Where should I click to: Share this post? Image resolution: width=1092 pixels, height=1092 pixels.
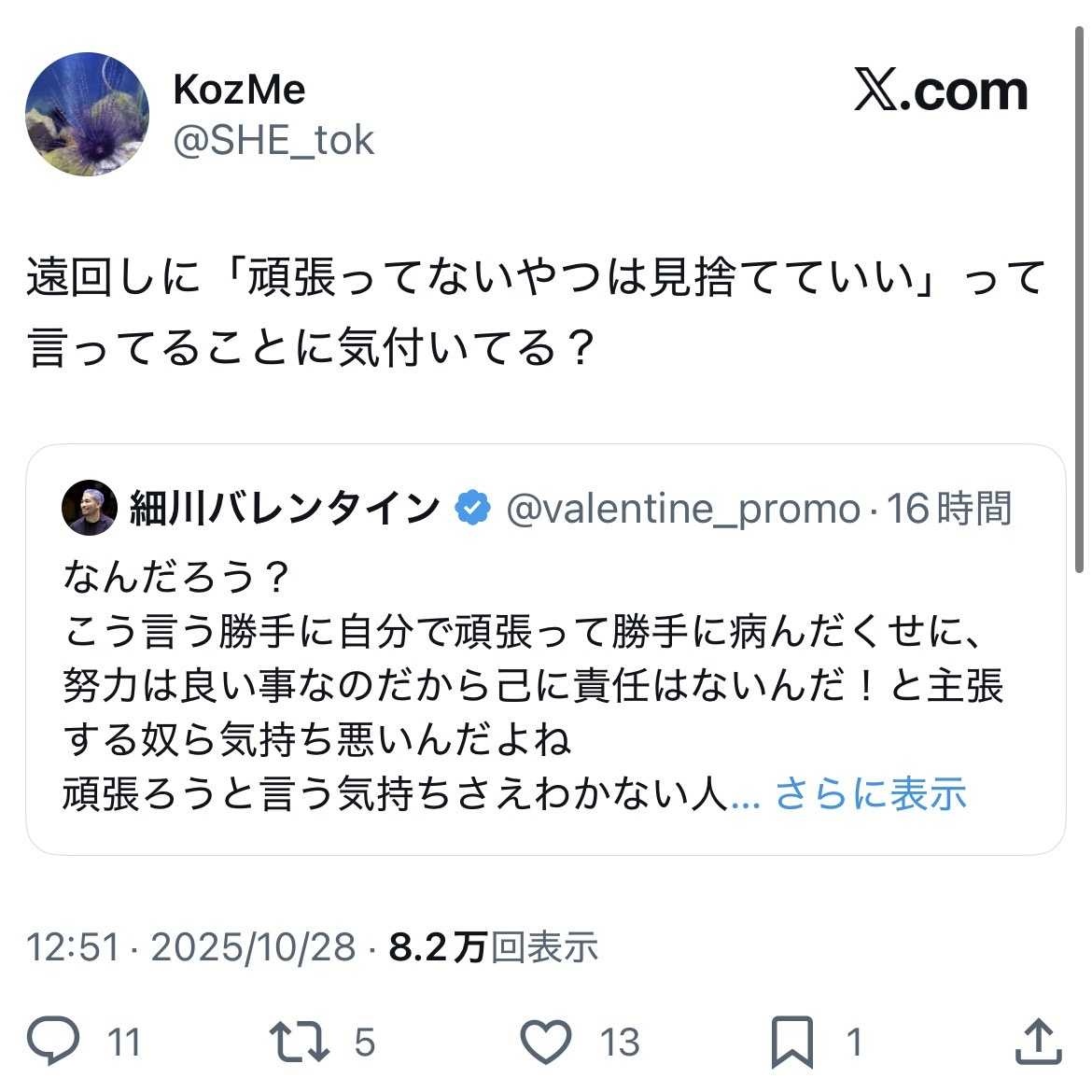1038,1042
